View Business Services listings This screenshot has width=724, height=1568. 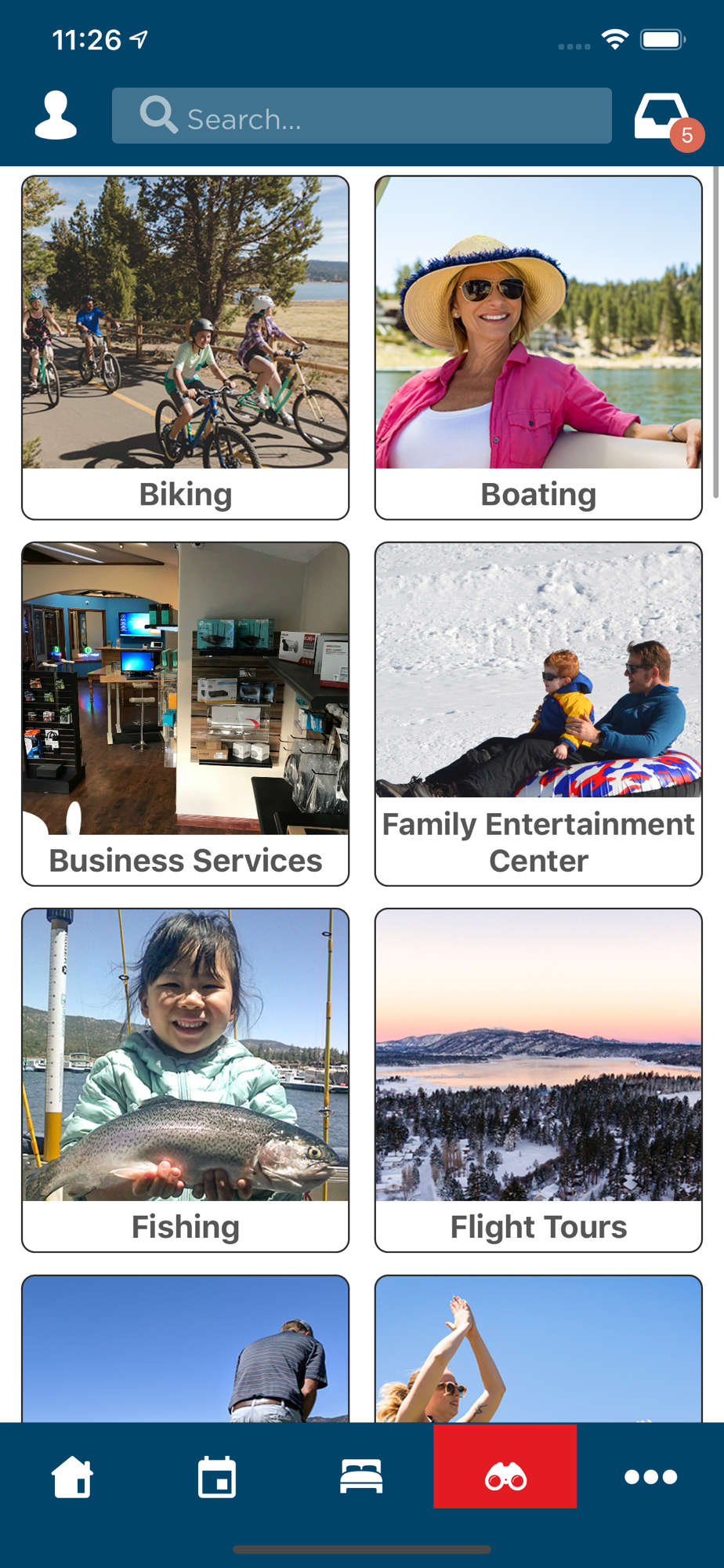click(185, 713)
